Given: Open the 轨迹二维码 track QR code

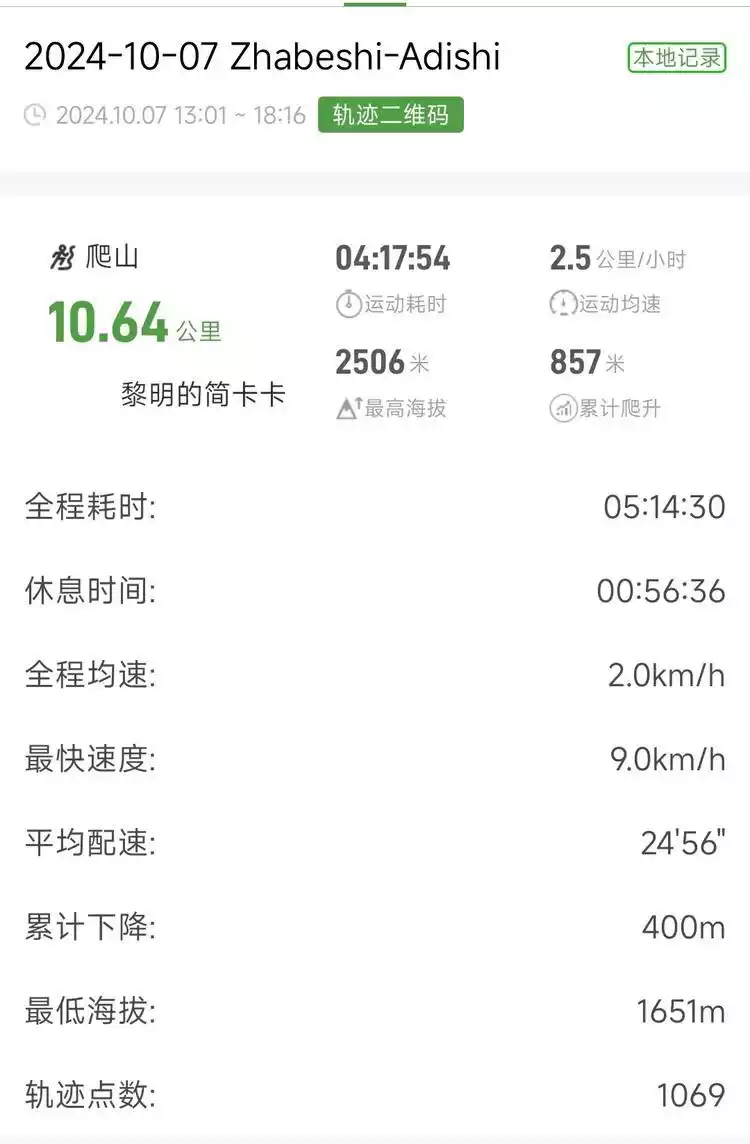Looking at the screenshot, I should tap(391, 115).
